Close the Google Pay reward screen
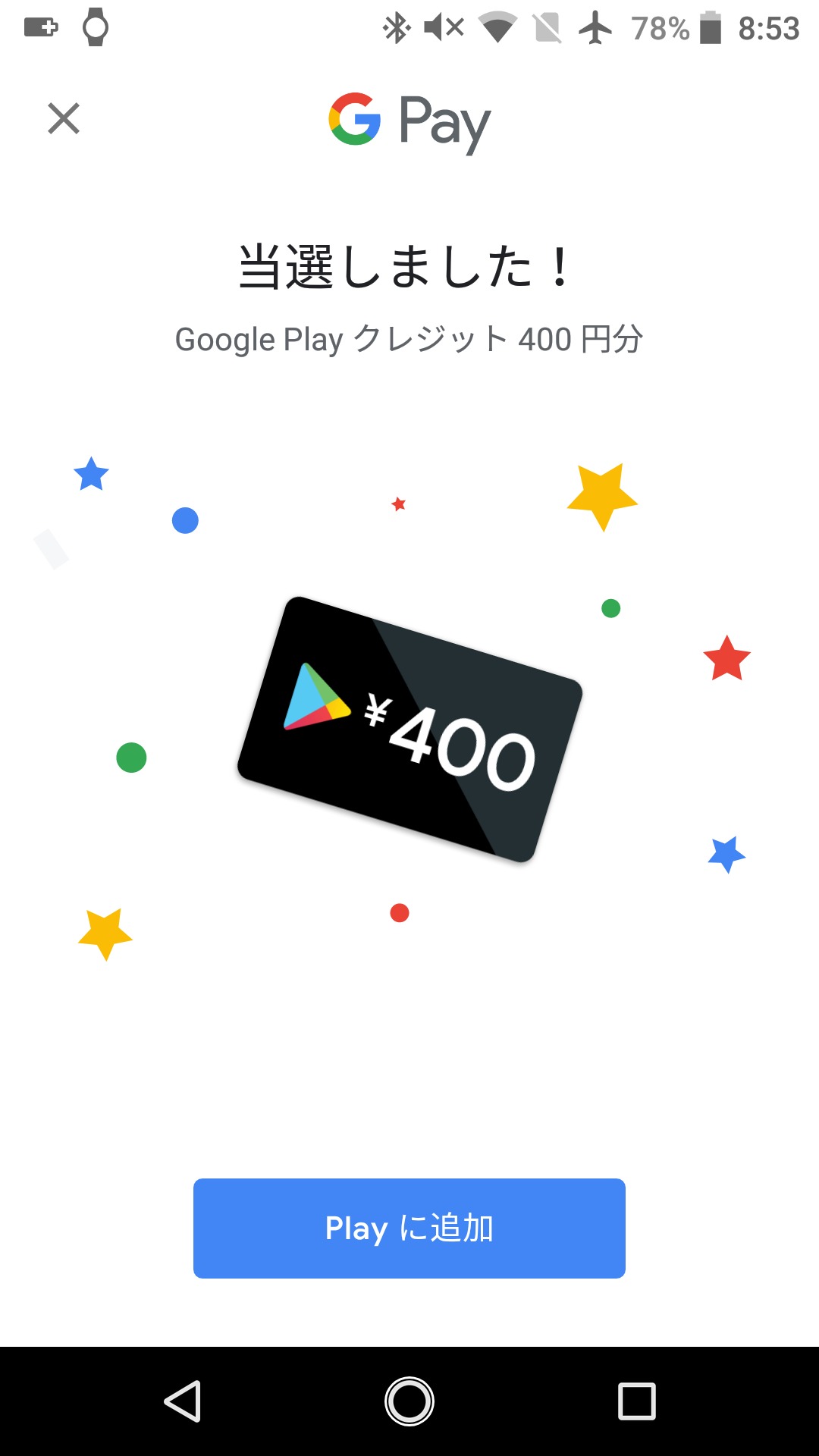Viewport: 819px width, 1456px height. point(64,119)
